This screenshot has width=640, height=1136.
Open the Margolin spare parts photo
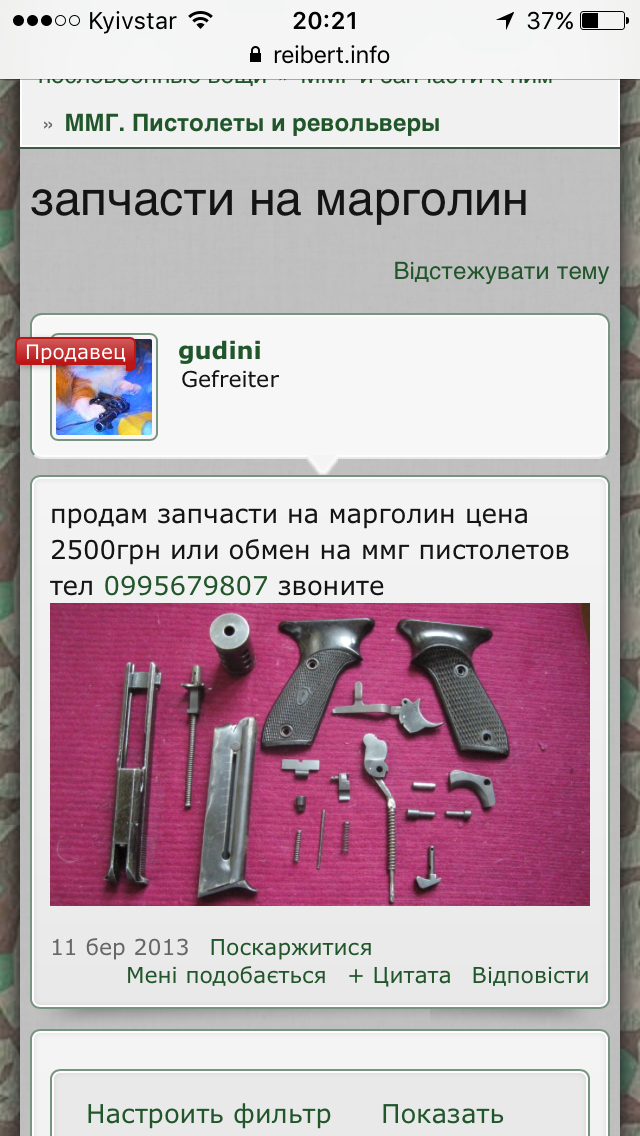point(320,754)
